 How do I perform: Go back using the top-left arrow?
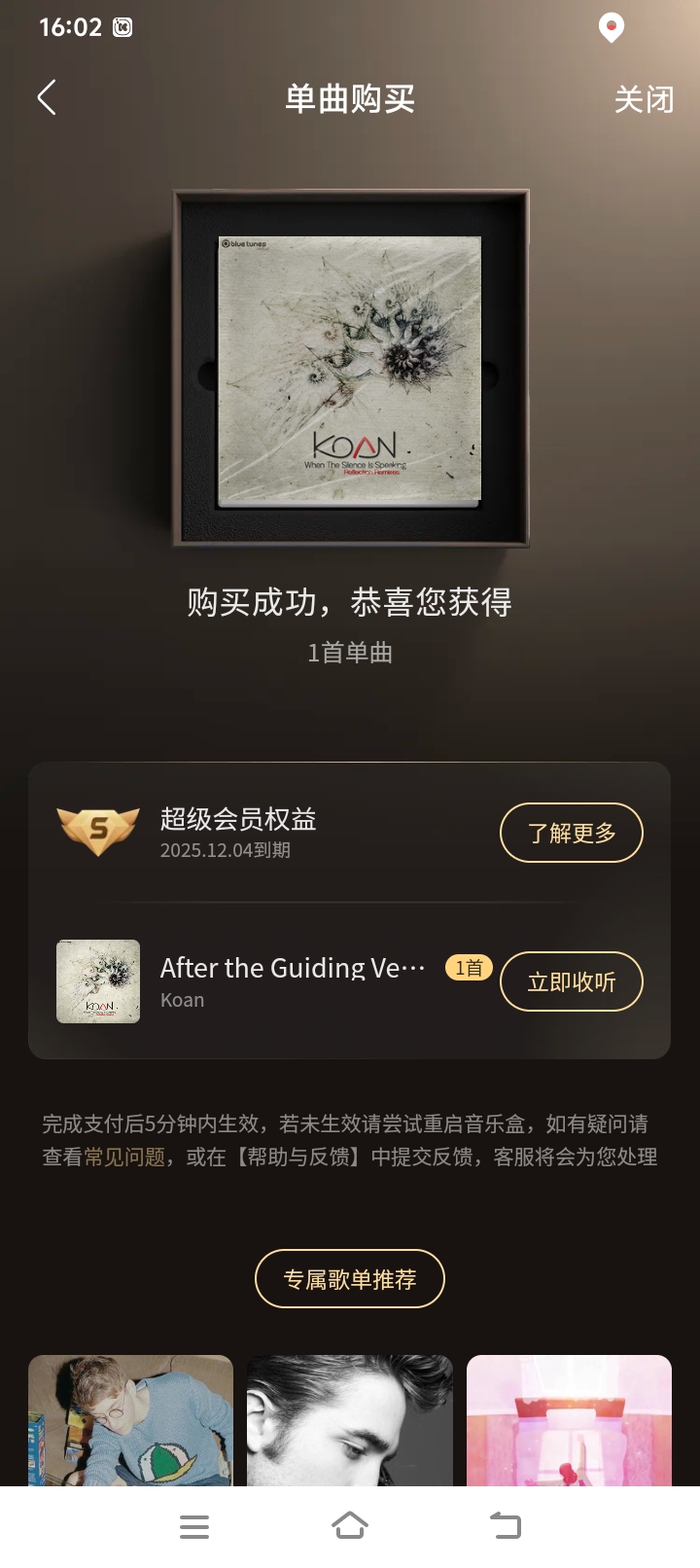pos(47,97)
